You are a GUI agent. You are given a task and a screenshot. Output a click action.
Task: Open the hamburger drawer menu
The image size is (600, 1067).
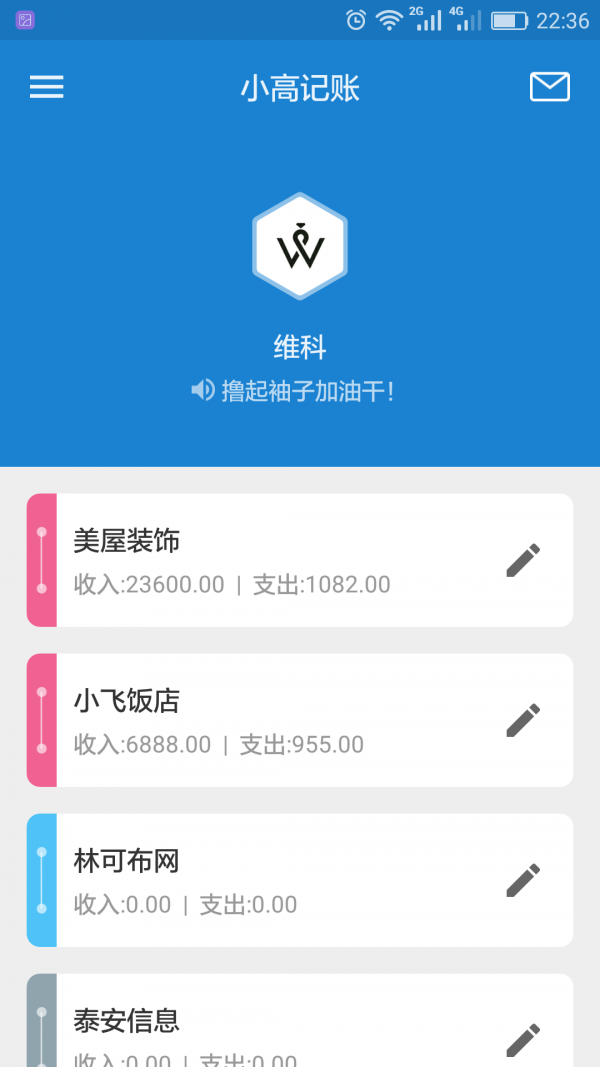pos(46,87)
